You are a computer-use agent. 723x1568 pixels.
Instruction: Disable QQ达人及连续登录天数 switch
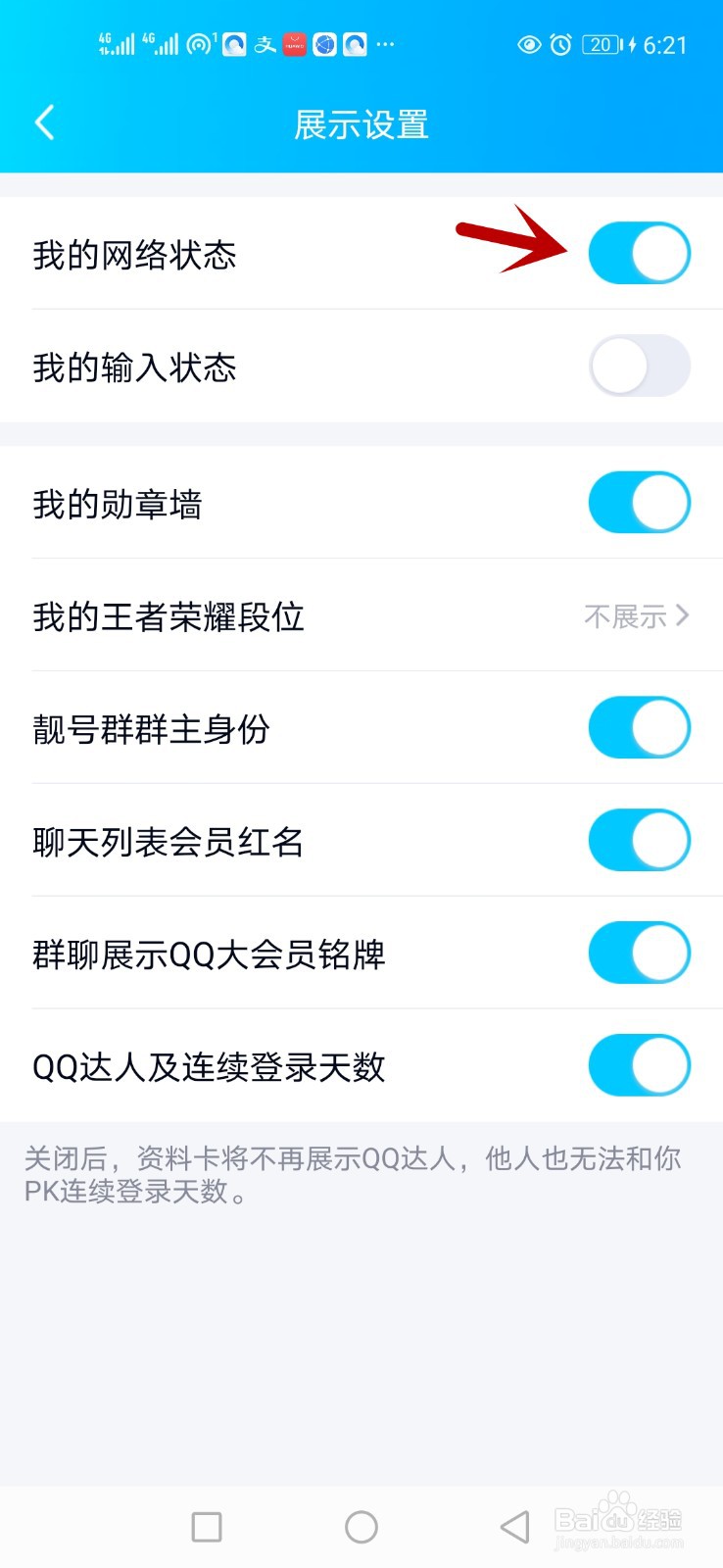click(x=640, y=1066)
